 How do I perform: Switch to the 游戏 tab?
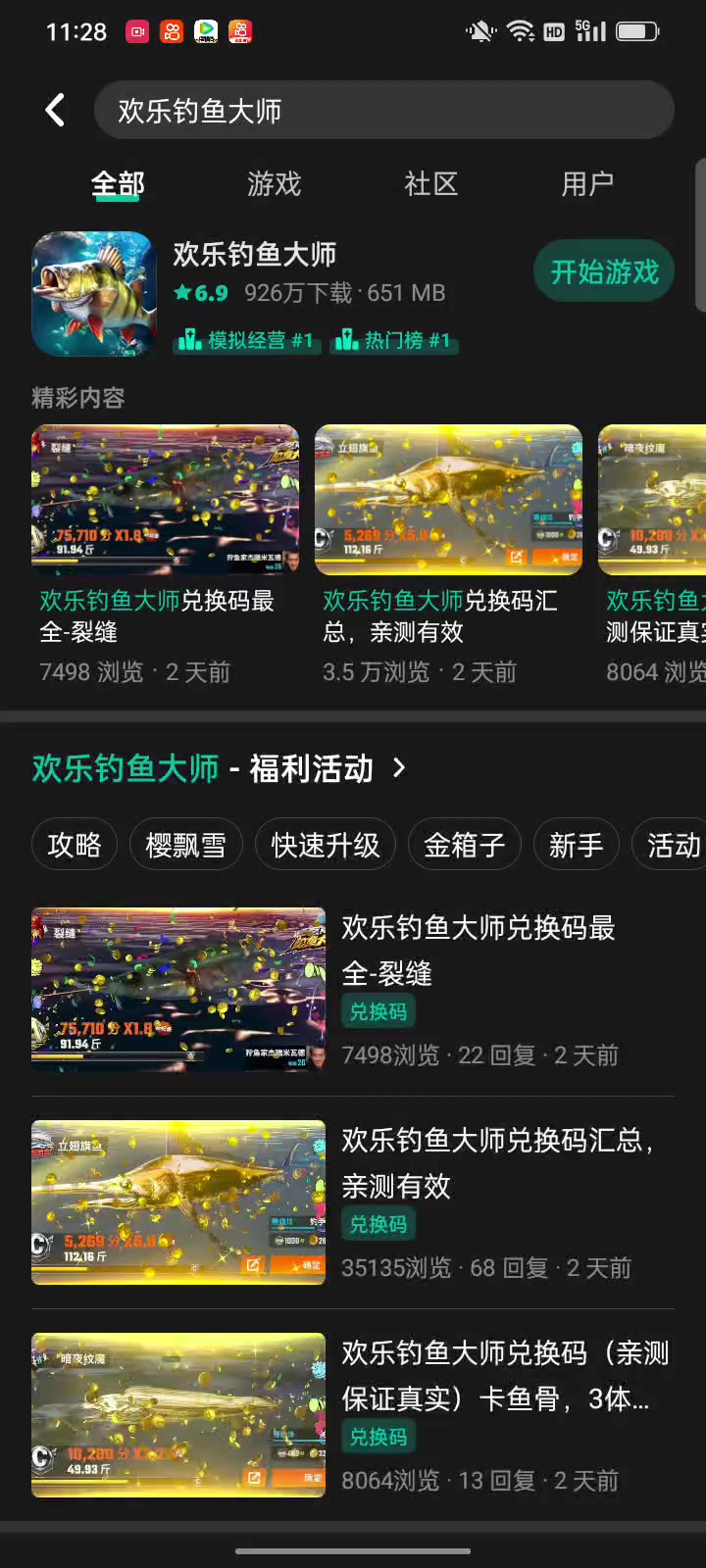(x=274, y=183)
